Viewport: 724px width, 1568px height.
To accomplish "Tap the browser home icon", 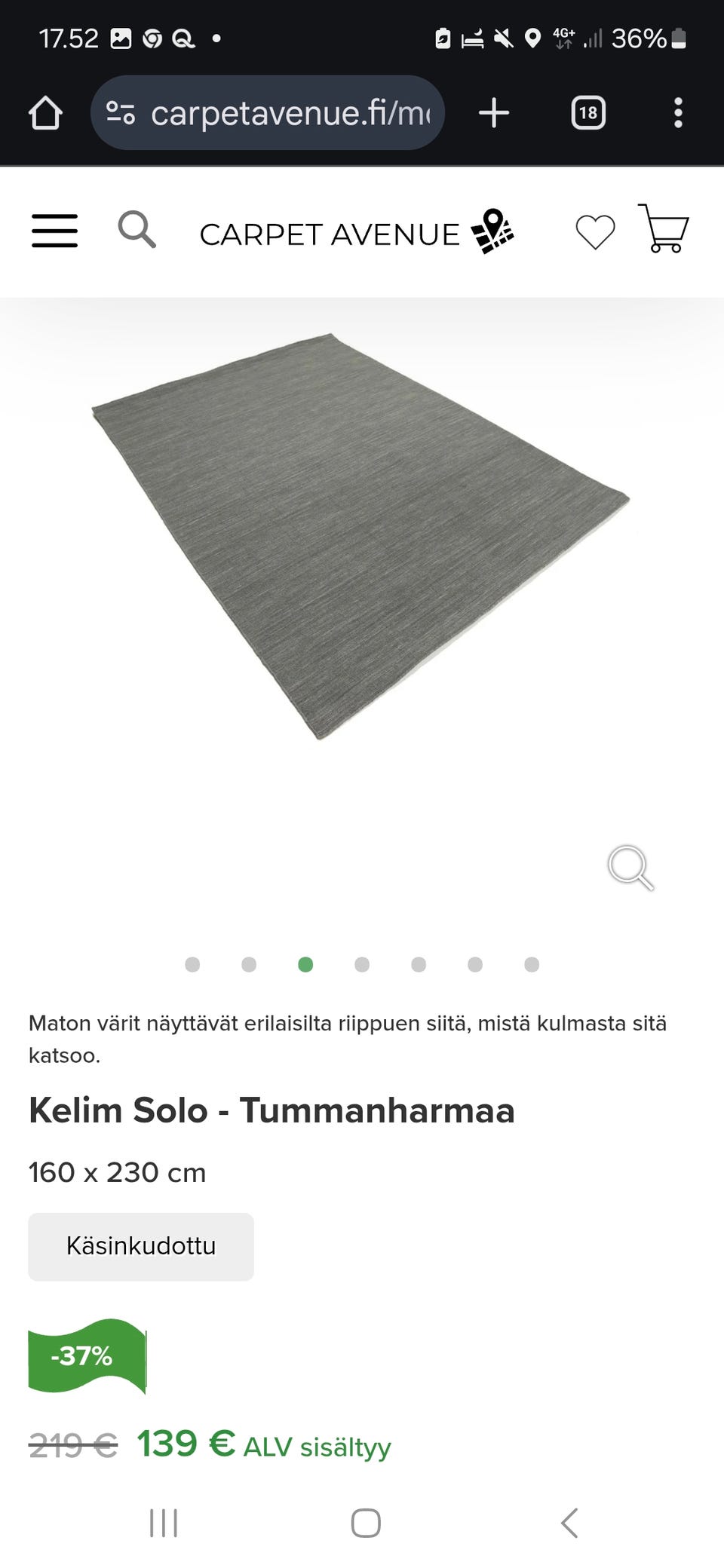I will [x=44, y=113].
